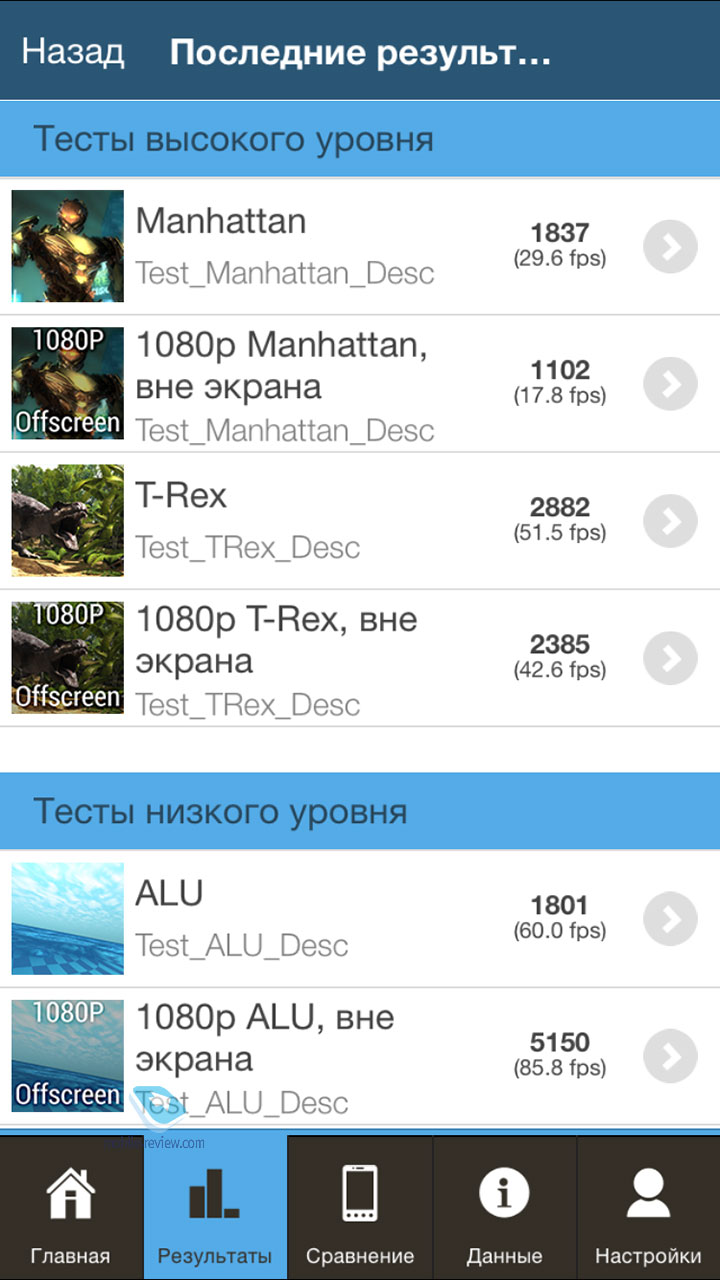720x1280 pixels.
Task: Go to the Настройки tab
Action: 648,1208
